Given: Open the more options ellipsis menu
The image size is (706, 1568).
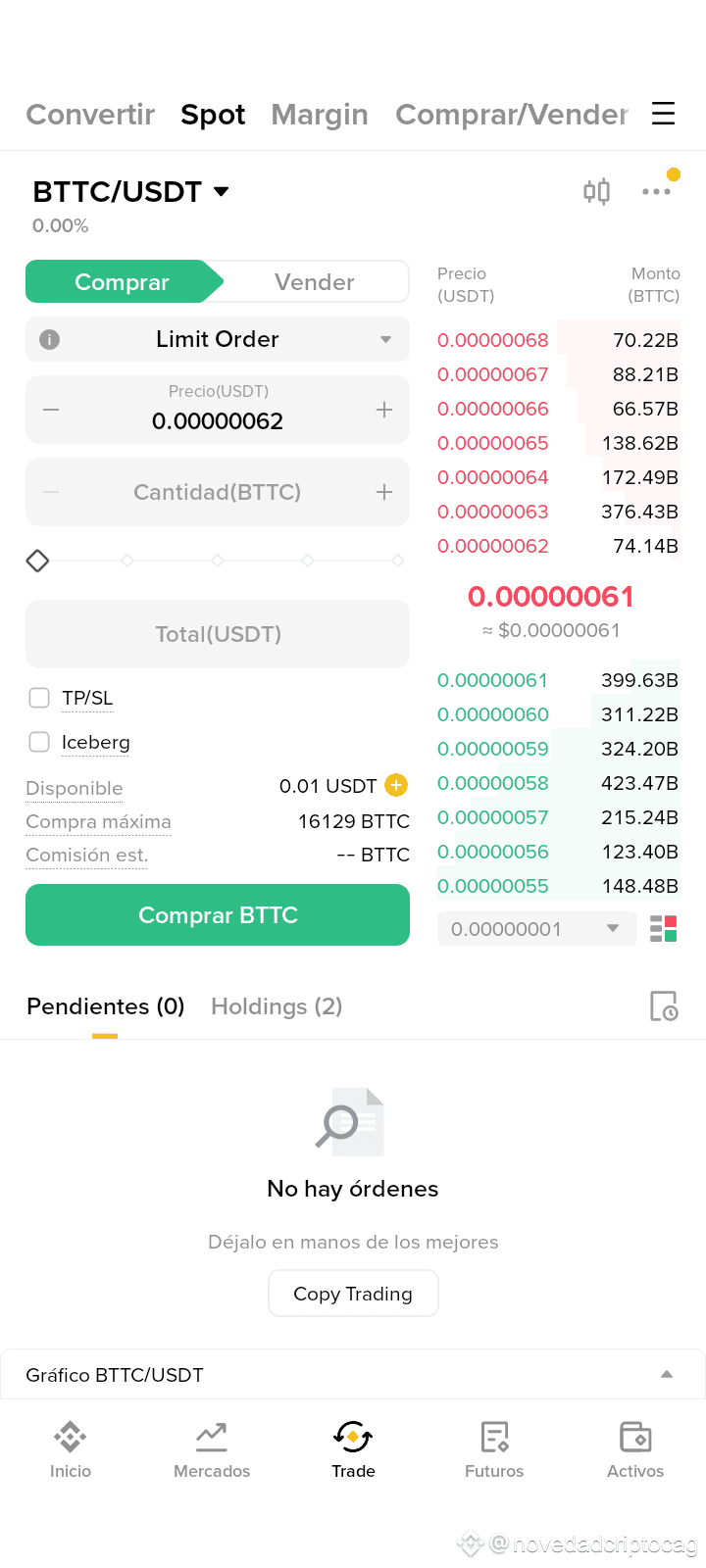Looking at the screenshot, I should 655,191.
